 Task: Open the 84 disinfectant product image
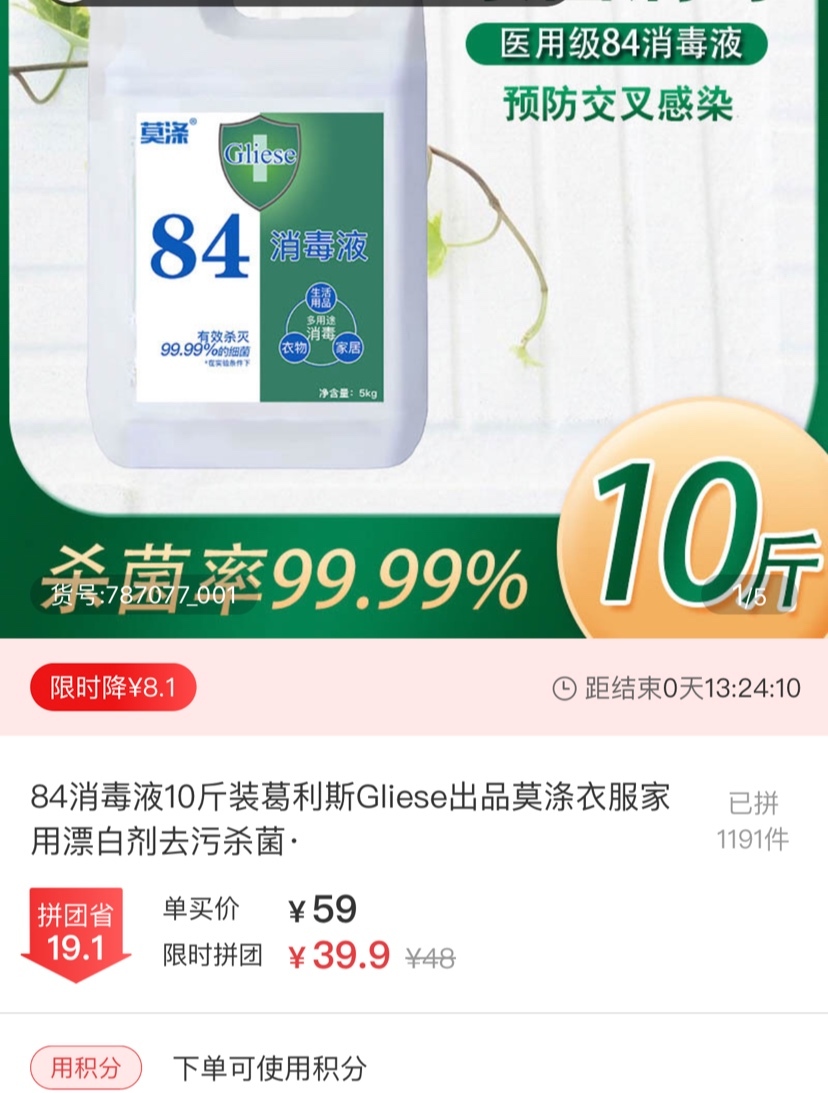click(x=414, y=300)
